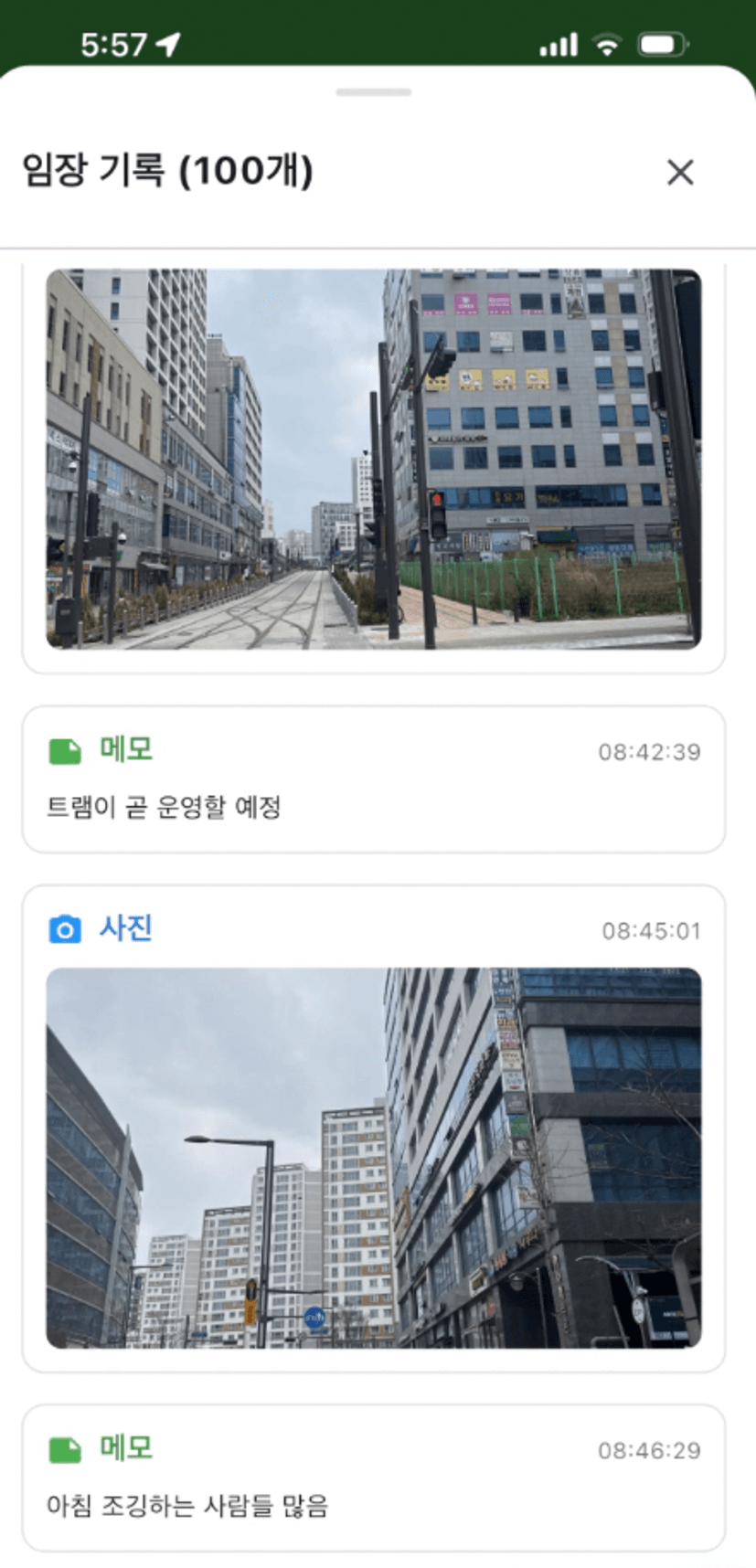Close the 임장 기록 sheet
The height and width of the screenshot is (1568, 756).
tap(679, 172)
